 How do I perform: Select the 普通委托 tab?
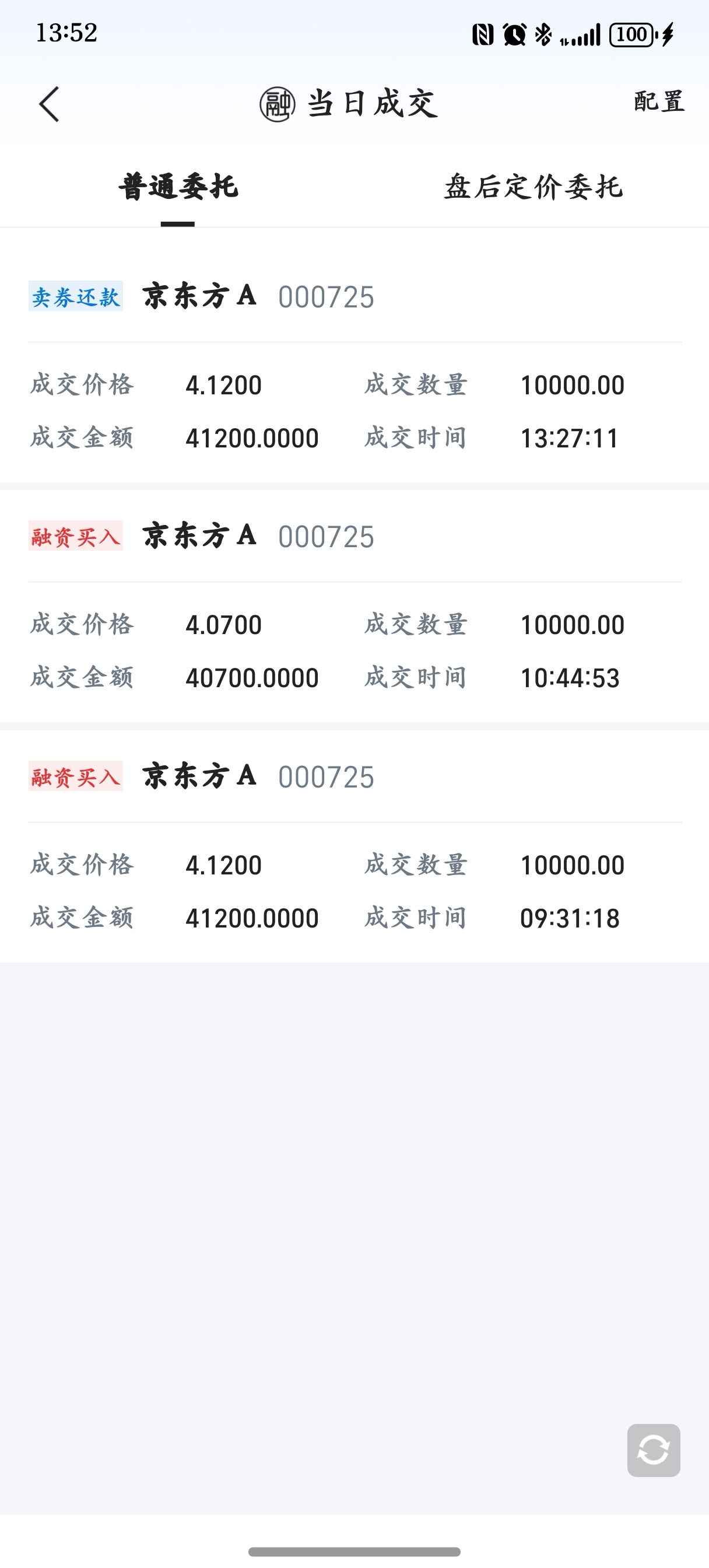pyautogui.click(x=178, y=187)
